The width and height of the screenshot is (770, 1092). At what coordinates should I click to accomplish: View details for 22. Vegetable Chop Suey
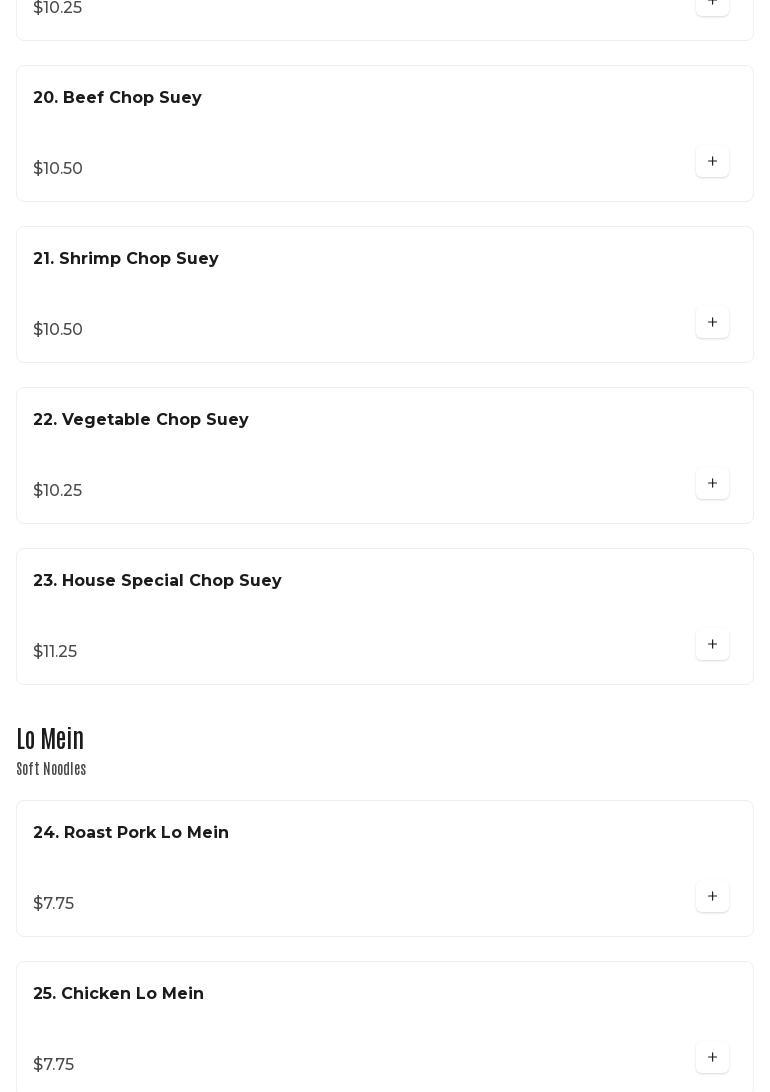pyautogui.click(x=141, y=420)
